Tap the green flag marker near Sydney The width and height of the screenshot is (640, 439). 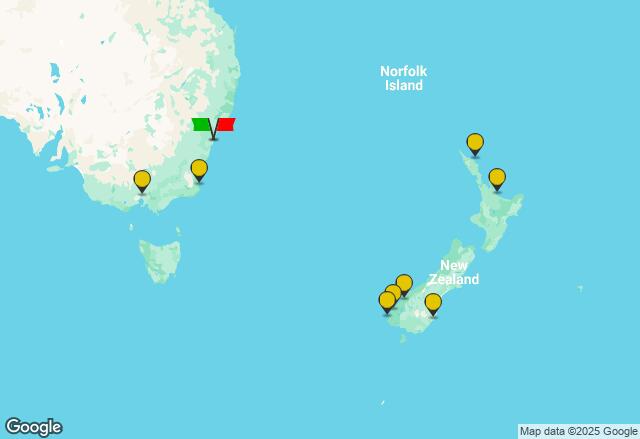(x=203, y=125)
